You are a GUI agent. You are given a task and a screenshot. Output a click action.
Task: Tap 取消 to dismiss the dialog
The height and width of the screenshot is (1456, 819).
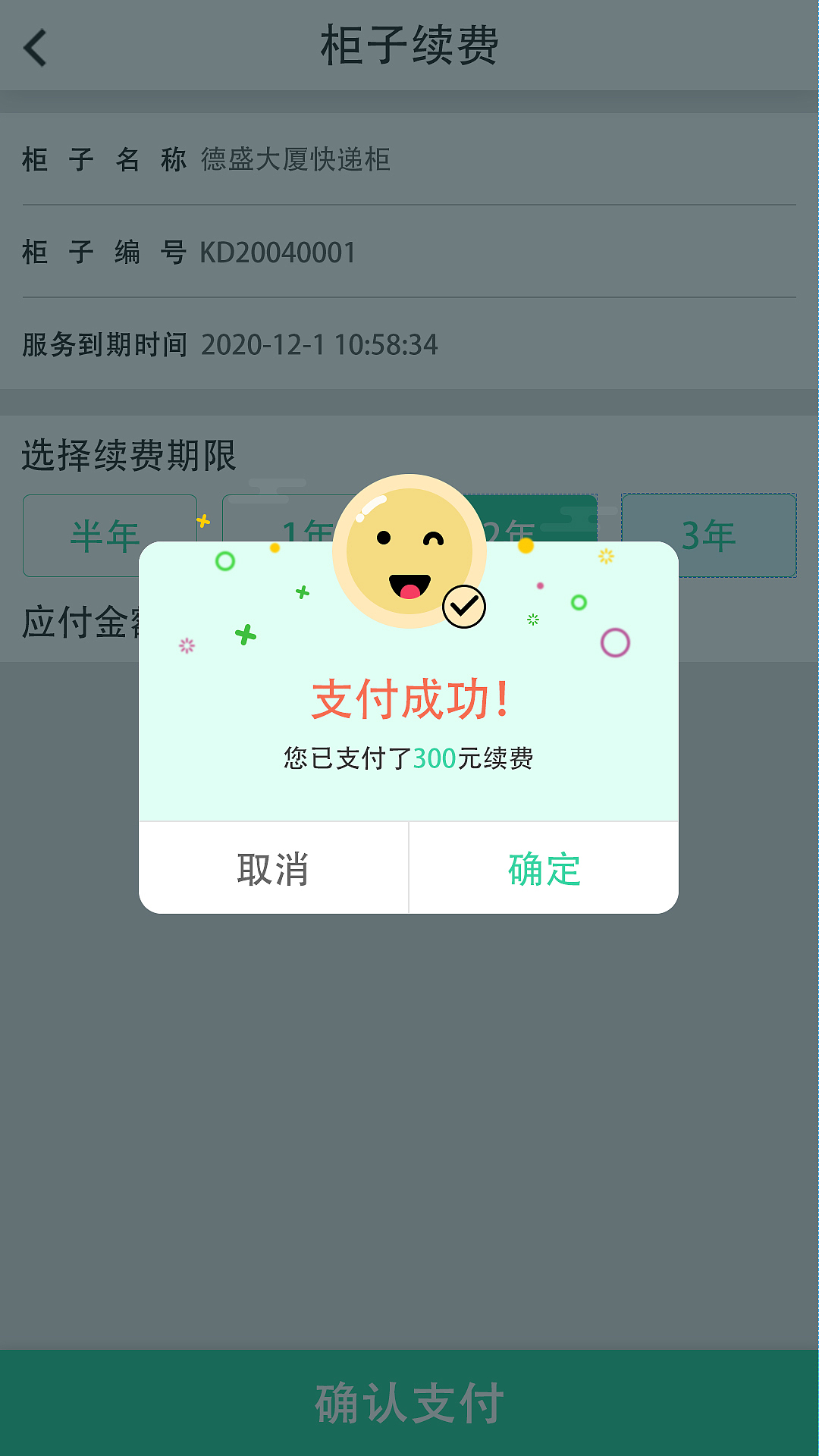(273, 868)
